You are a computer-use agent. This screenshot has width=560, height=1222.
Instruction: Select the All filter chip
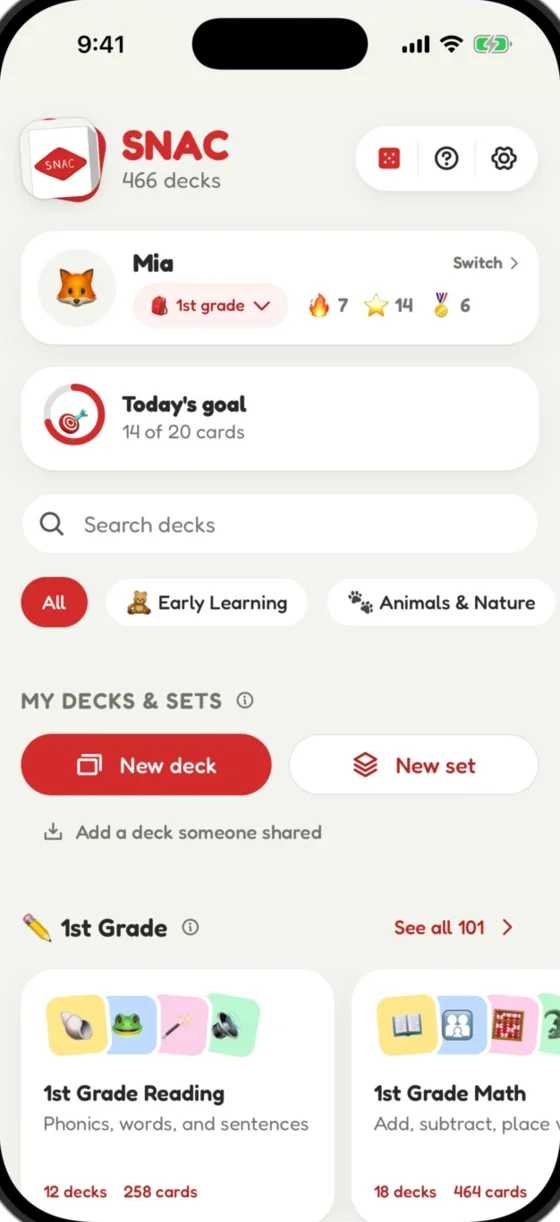[x=54, y=602]
